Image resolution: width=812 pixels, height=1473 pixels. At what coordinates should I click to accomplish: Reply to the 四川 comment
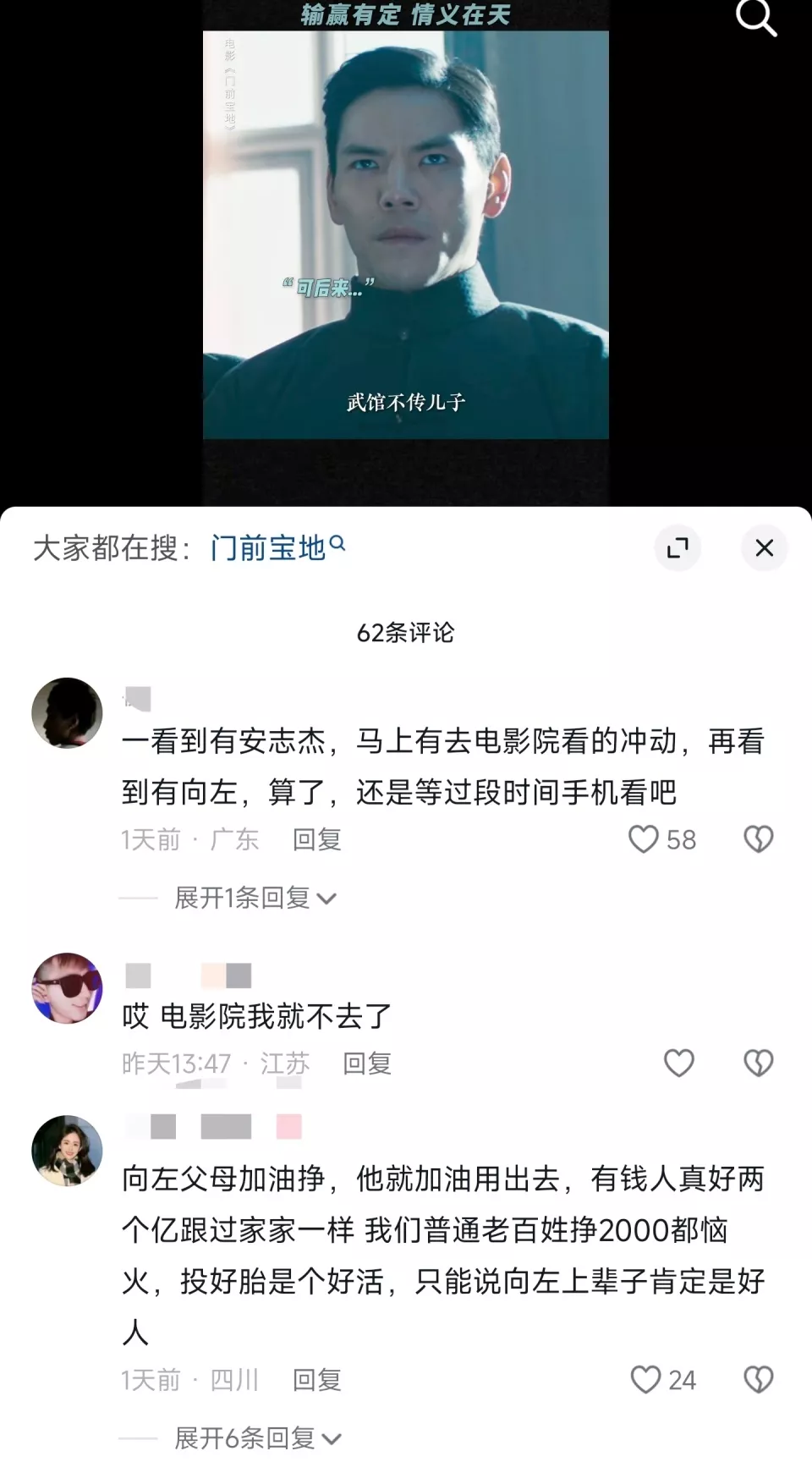(x=316, y=1380)
